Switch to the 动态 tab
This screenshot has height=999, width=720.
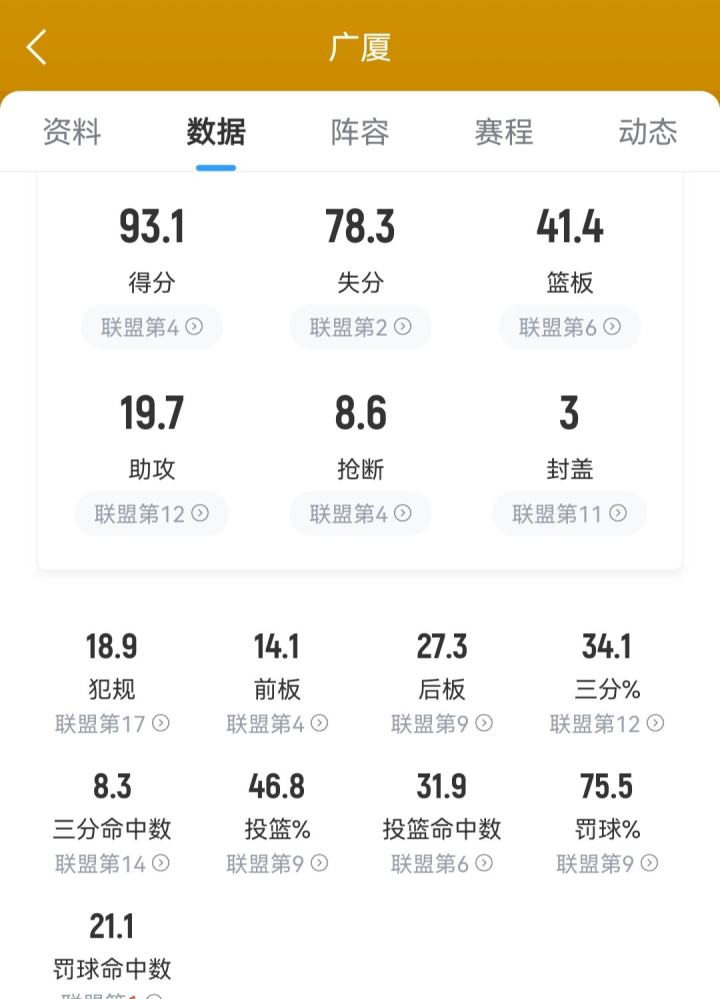coord(648,133)
